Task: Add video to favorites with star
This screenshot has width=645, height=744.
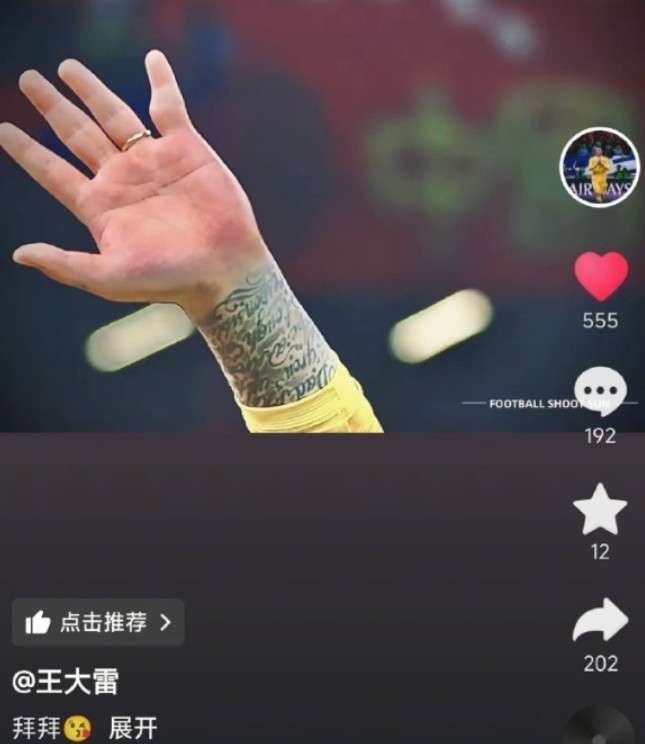Action: point(600,509)
